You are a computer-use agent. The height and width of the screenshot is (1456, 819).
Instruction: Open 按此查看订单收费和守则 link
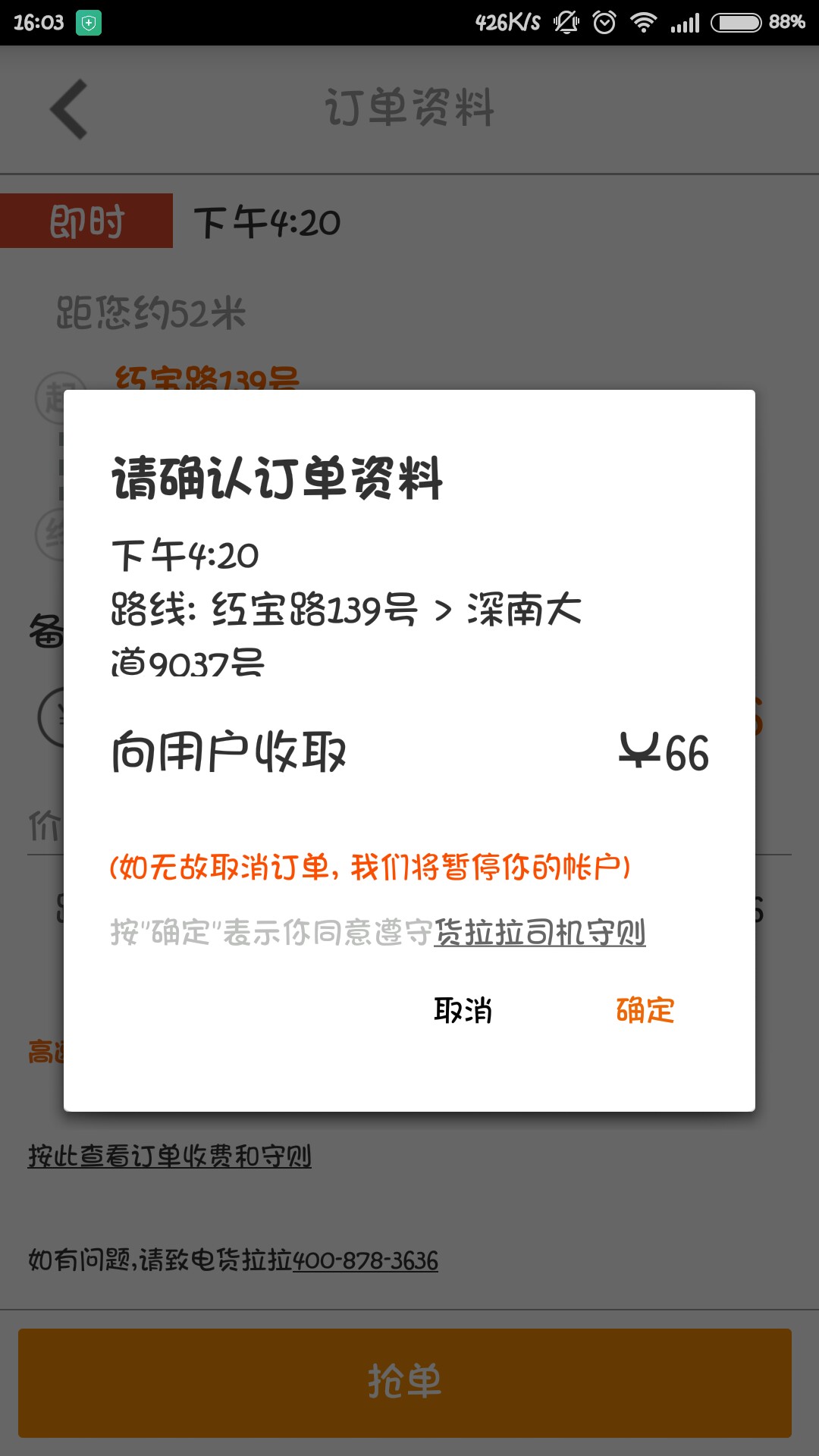(170, 1156)
